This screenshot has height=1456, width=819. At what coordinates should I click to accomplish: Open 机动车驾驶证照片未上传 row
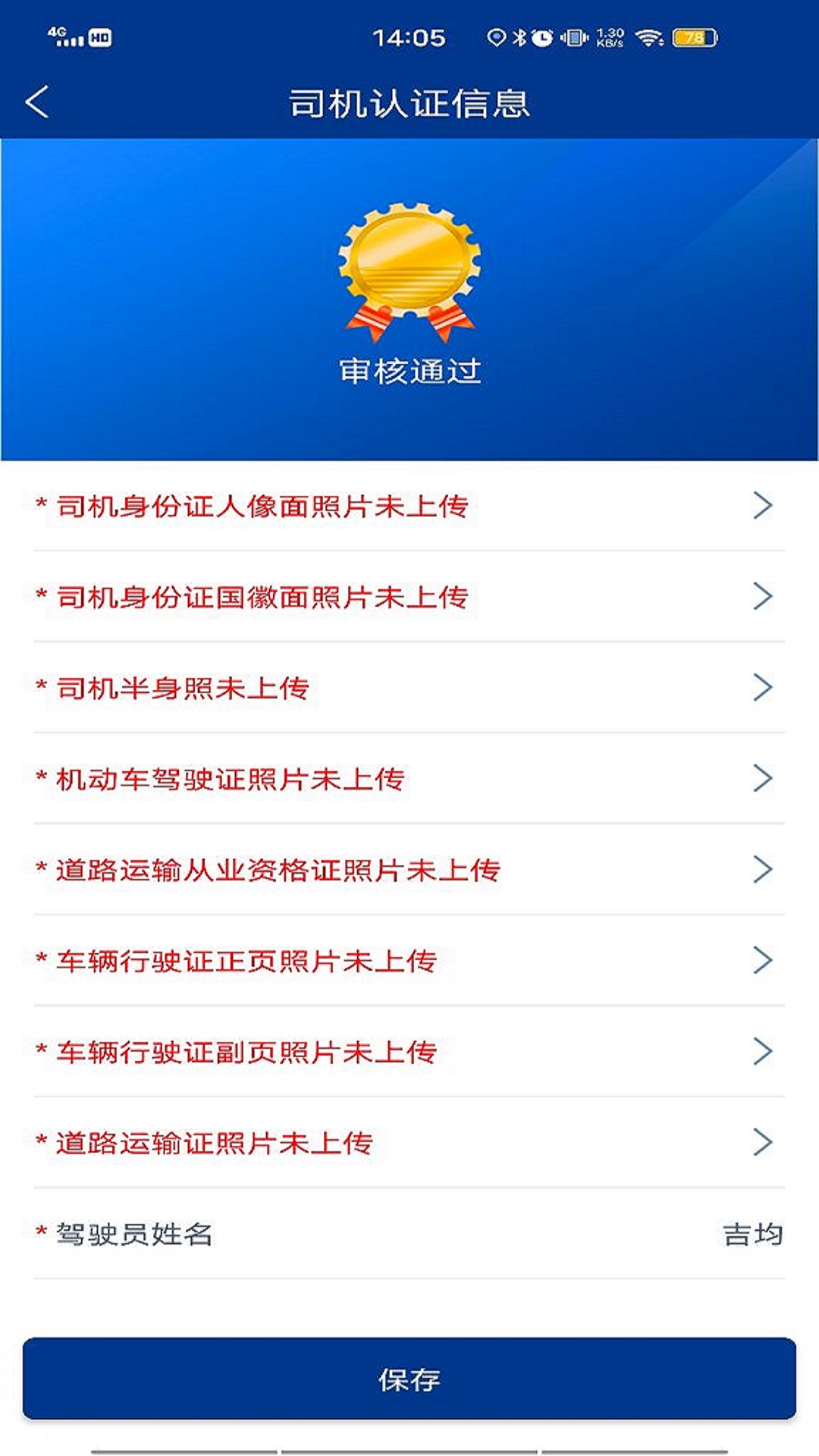point(409,779)
